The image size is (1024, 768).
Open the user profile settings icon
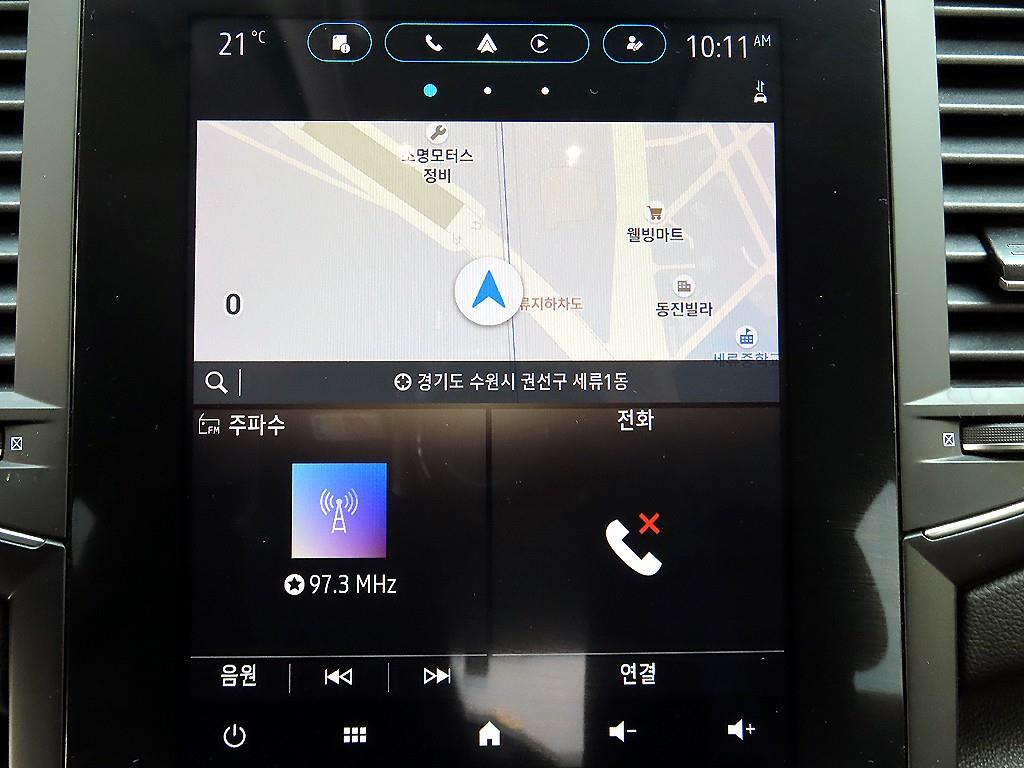(x=633, y=44)
